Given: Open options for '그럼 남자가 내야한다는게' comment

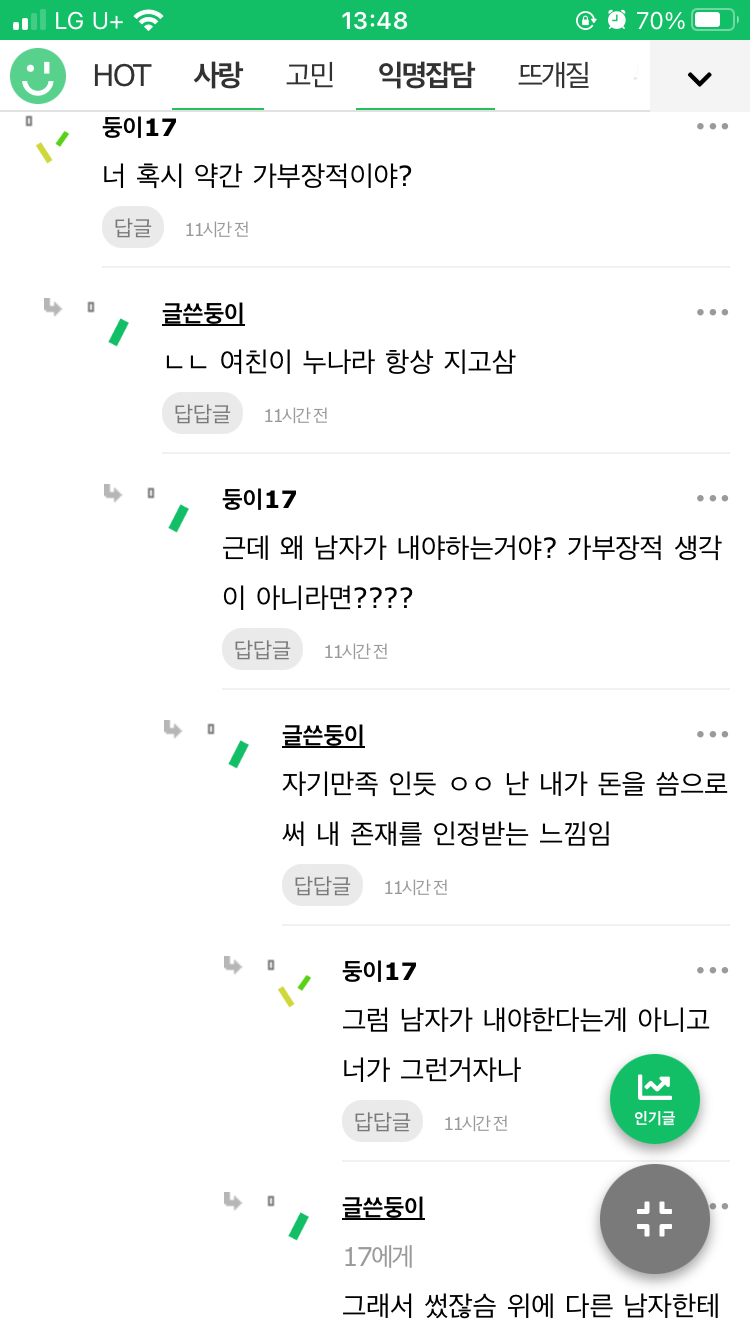Looking at the screenshot, I should [x=712, y=970].
